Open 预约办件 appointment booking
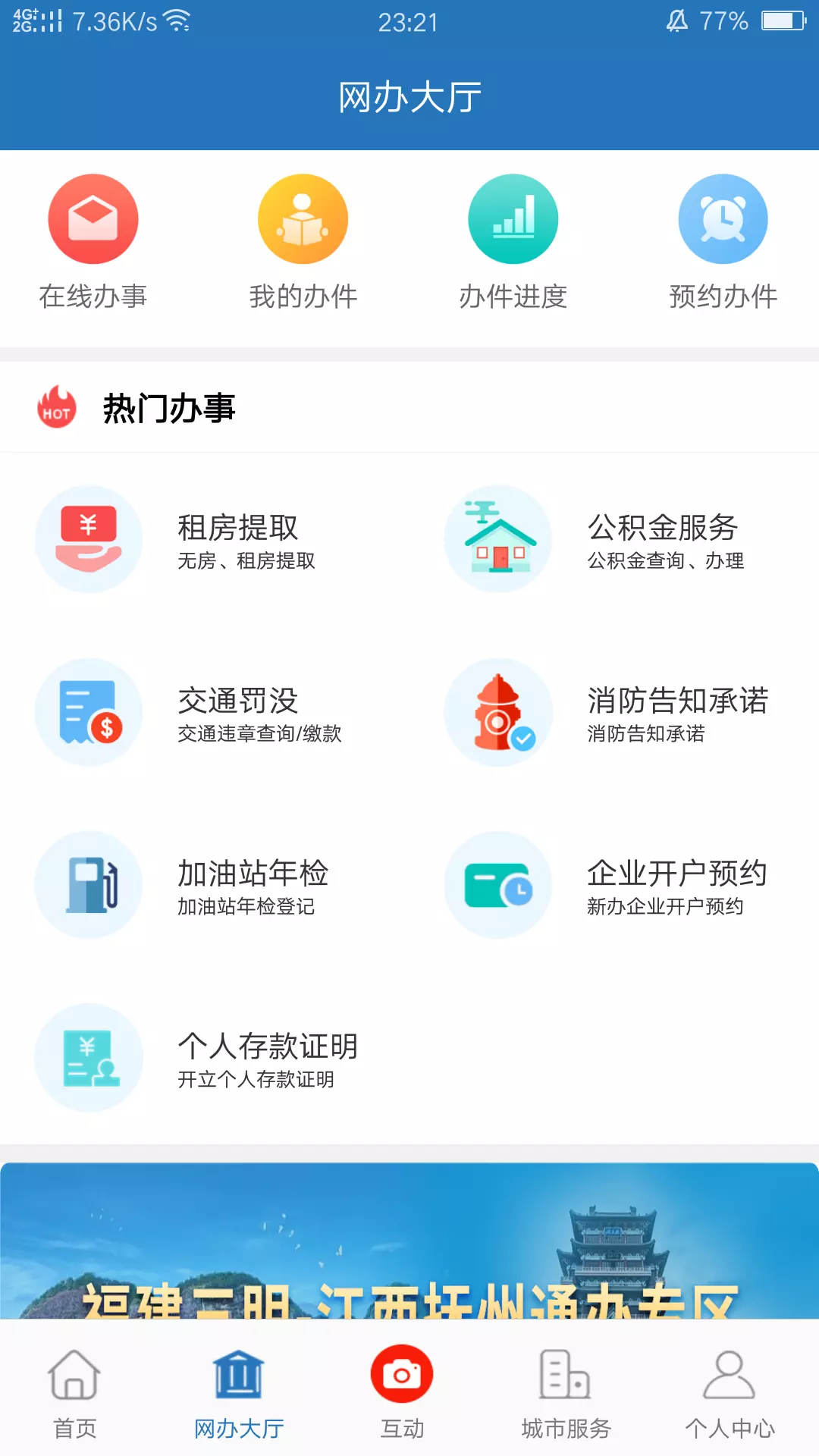Screen dimensions: 819x1456 723,243
